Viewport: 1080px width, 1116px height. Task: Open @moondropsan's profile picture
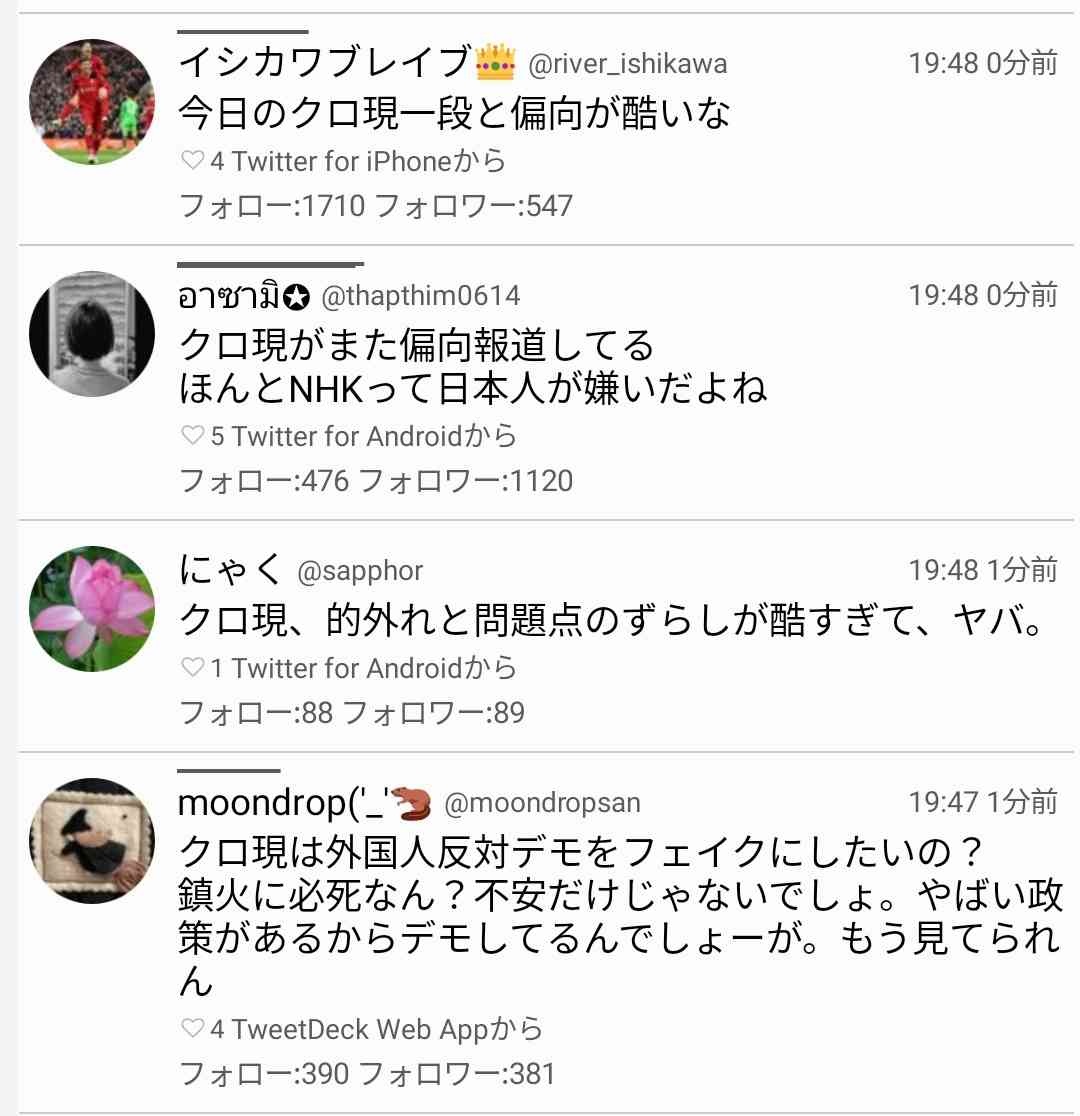pyautogui.click(x=92, y=841)
